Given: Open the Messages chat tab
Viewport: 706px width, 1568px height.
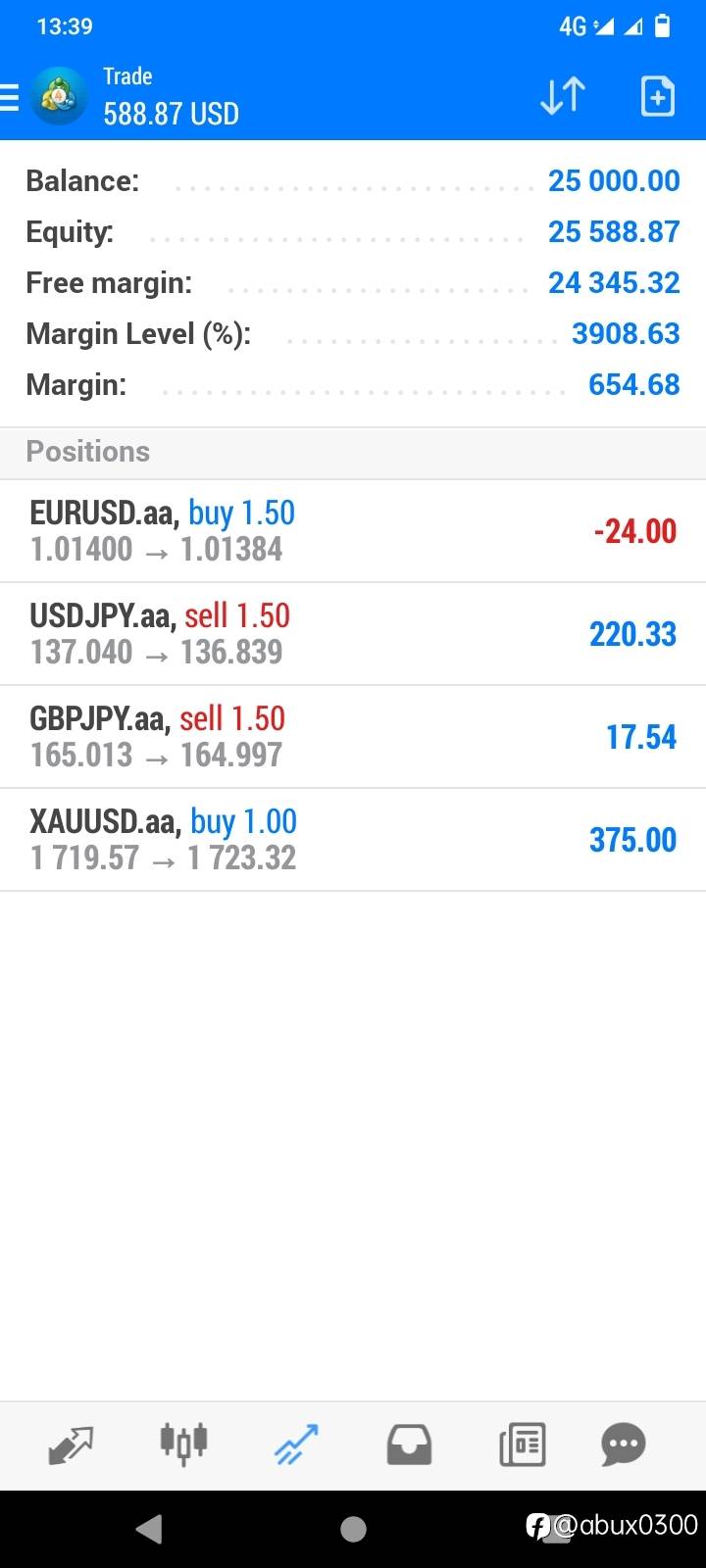Looking at the screenshot, I should [x=624, y=1445].
